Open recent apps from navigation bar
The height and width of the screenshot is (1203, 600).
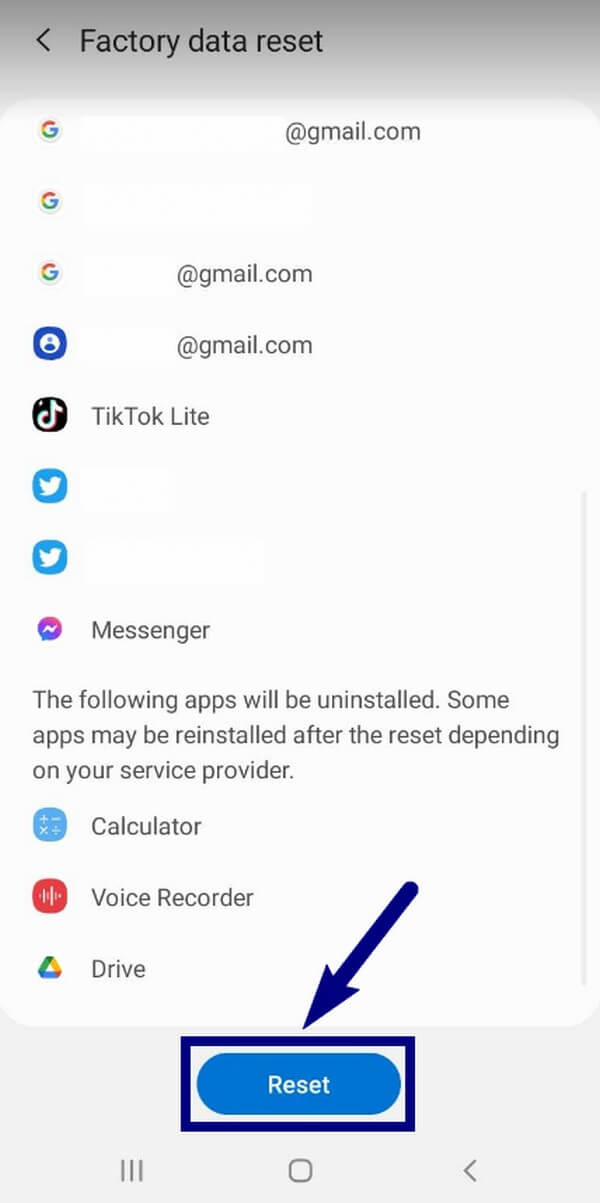(x=131, y=1170)
